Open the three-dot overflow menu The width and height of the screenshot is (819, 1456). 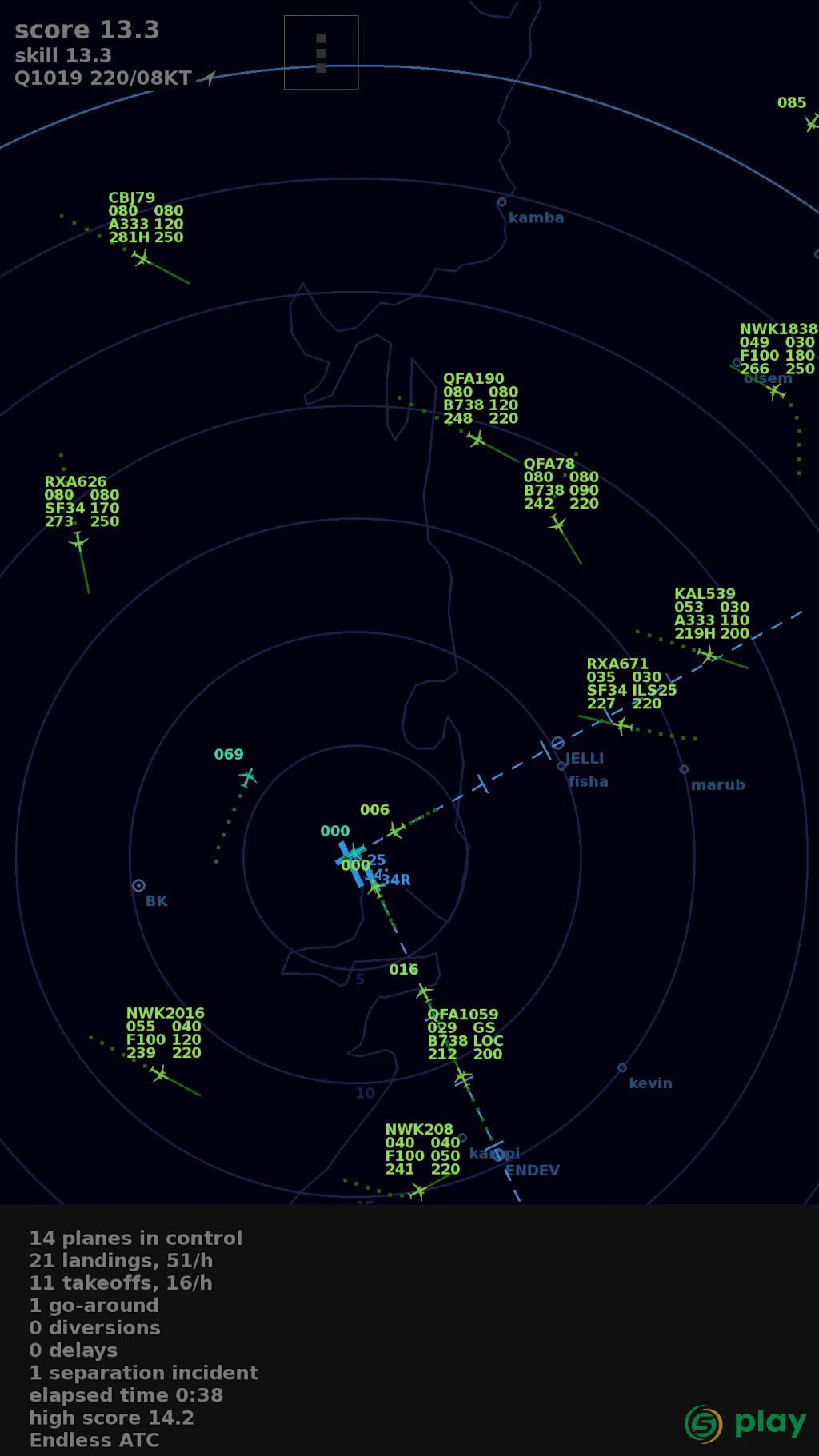(x=321, y=53)
